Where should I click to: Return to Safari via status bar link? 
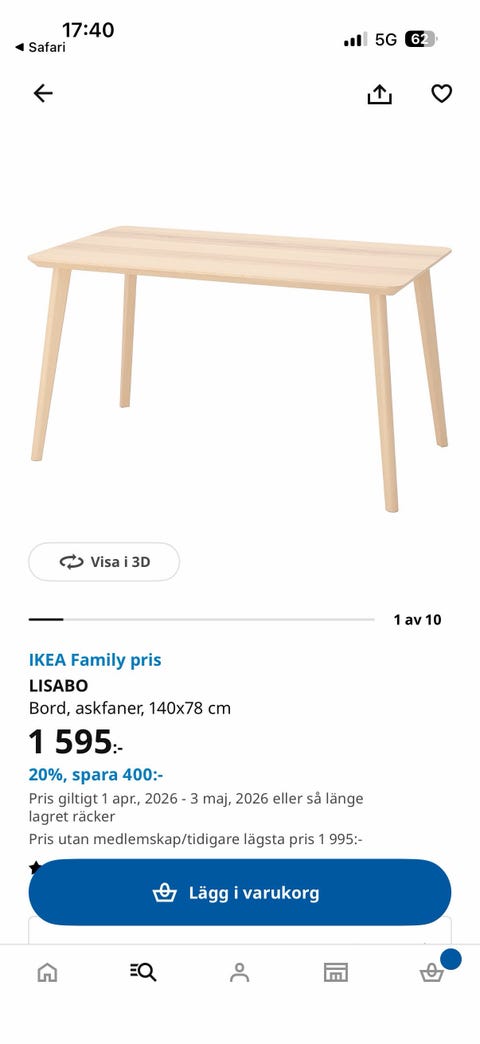click(41, 47)
